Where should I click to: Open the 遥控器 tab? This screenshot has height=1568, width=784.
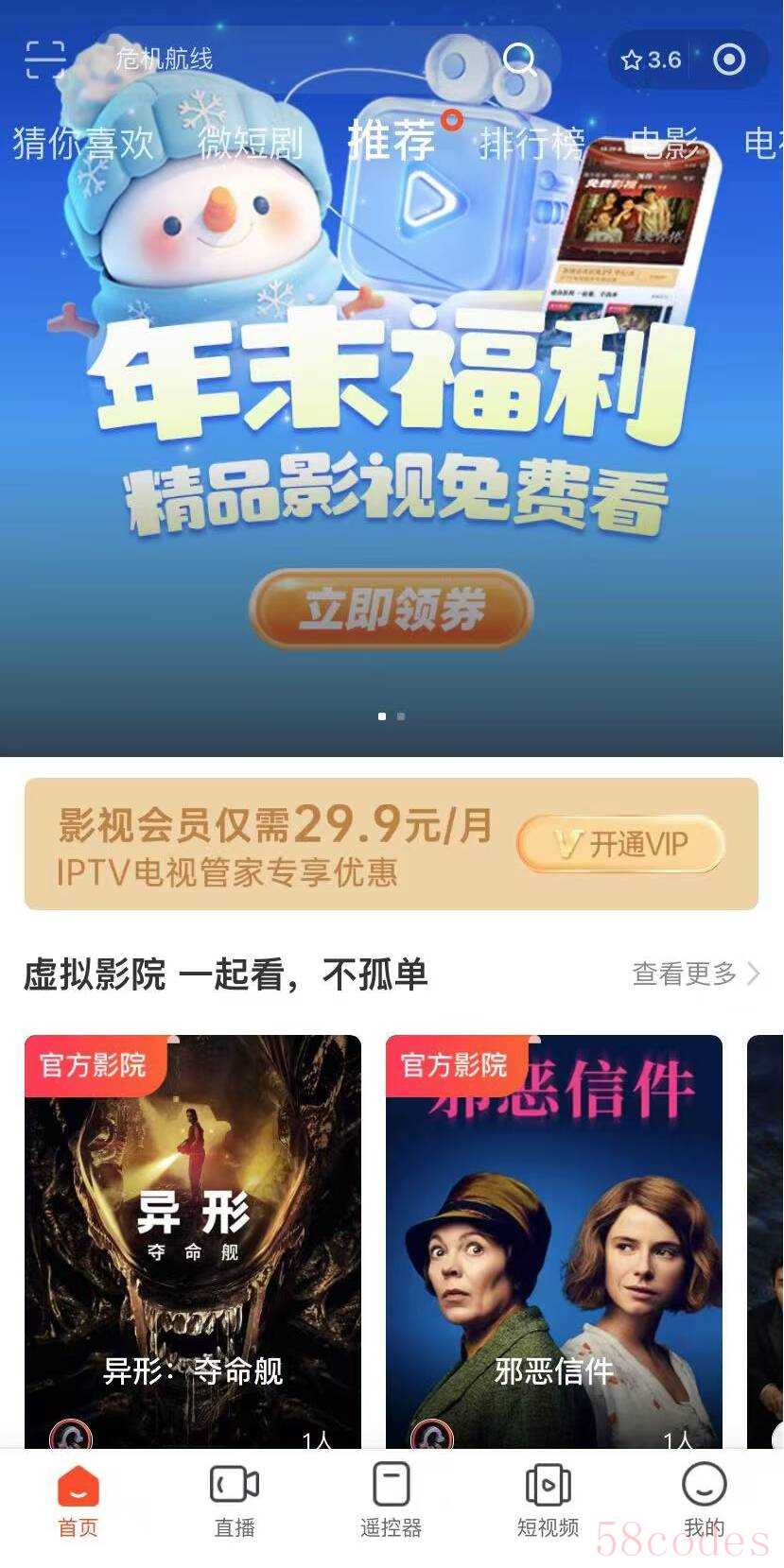tap(391, 1501)
